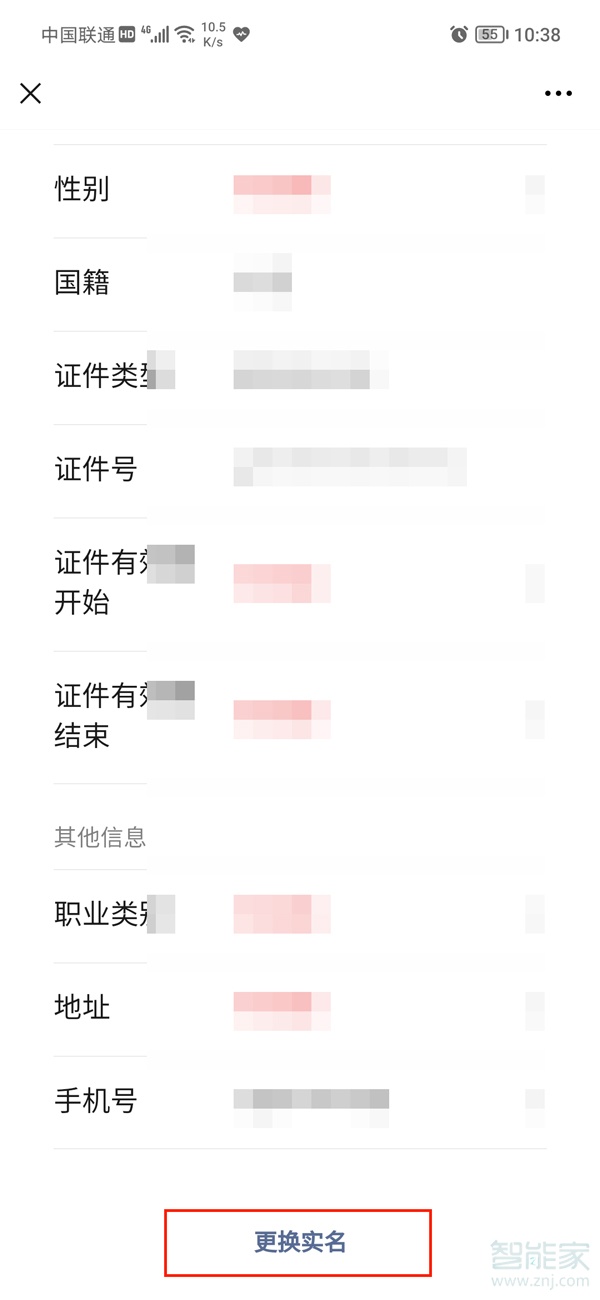Open the 职业类别 row
The width and height of the screenshot is (600, 1300).
pos(300,914)
